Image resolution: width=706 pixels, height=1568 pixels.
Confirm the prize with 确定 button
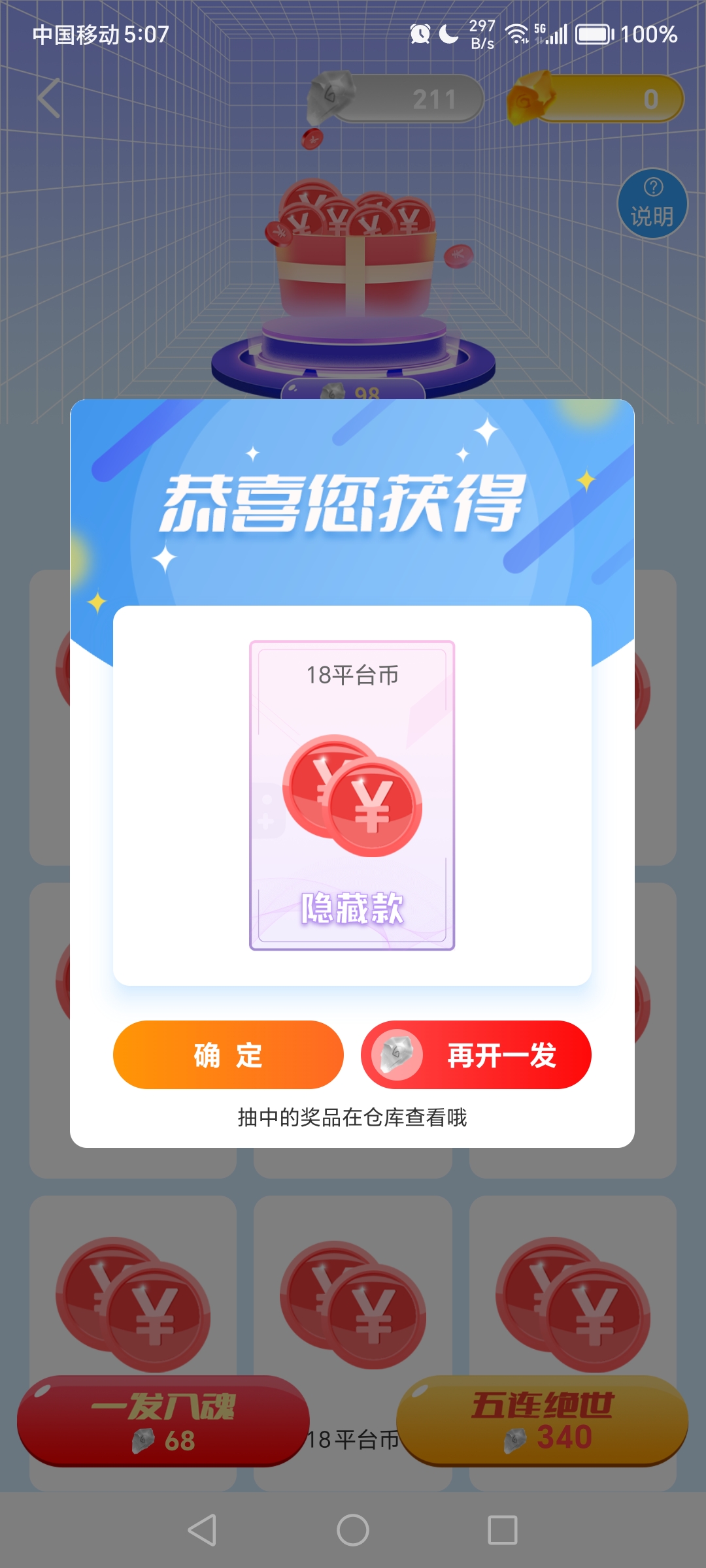[228, 1054]
